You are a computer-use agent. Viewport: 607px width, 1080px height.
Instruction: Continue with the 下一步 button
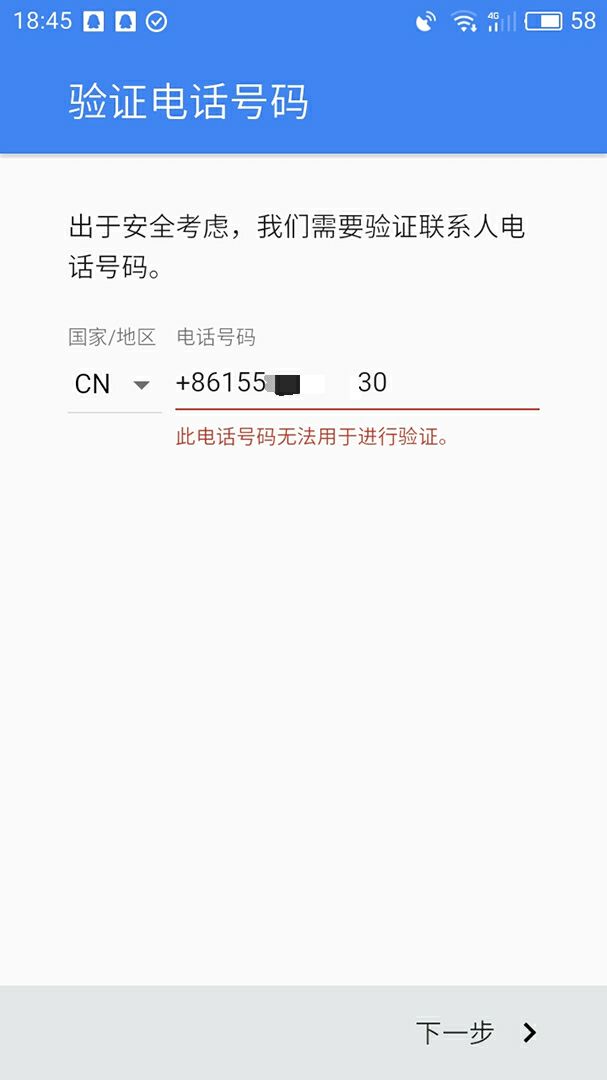(475, 1032)
